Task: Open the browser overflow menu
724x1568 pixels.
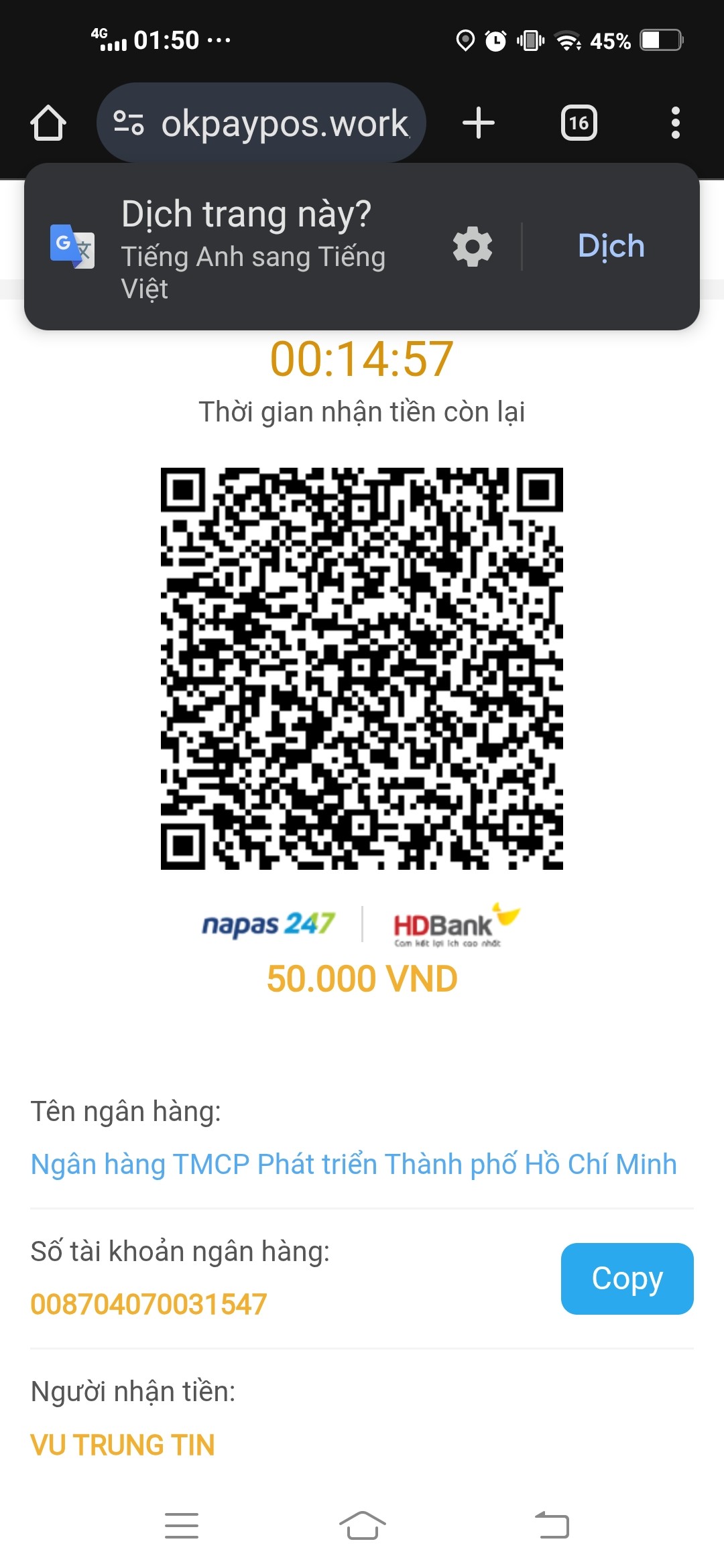Action: [x=675, y=123]
